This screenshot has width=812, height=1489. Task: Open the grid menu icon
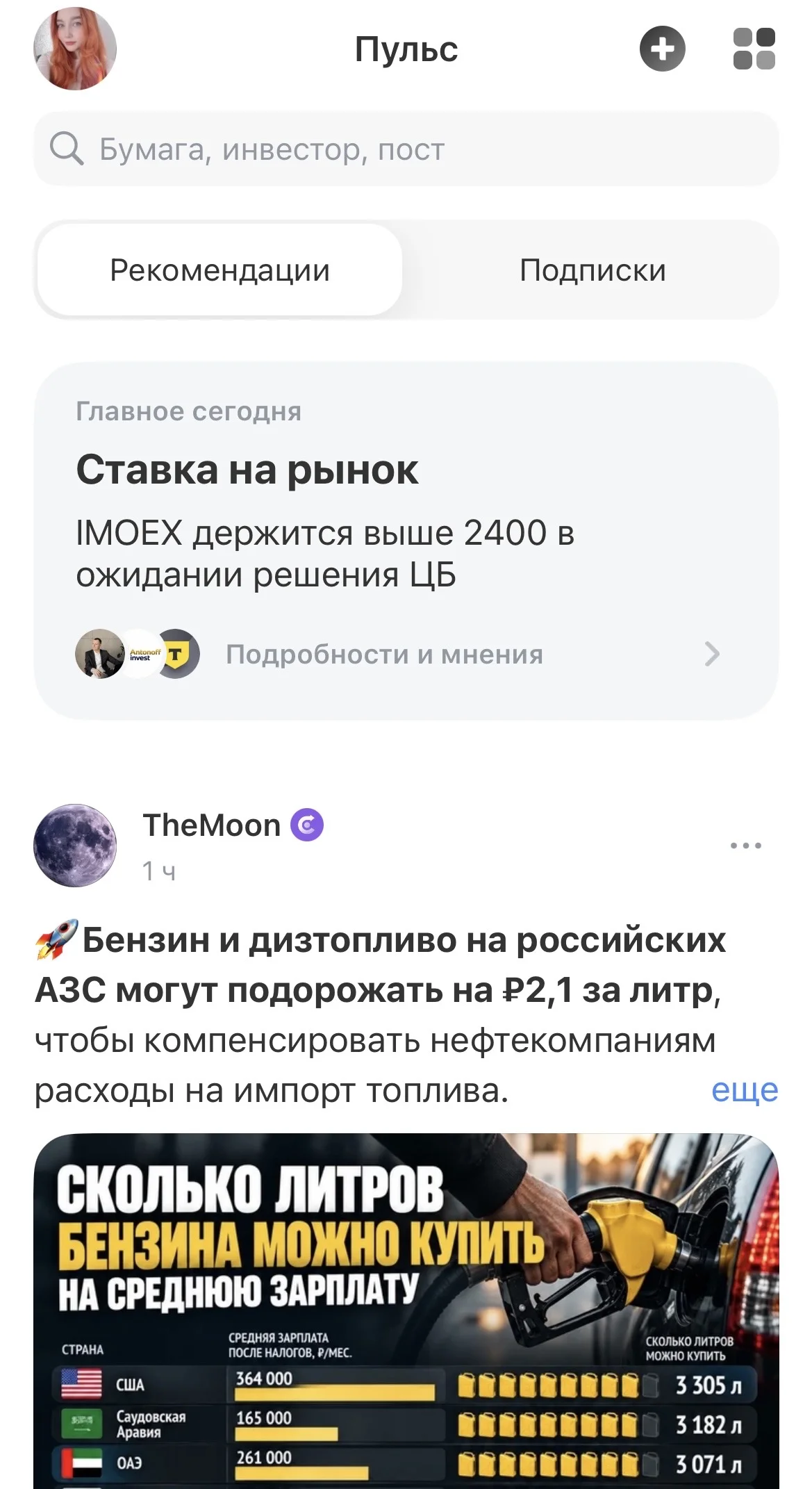754,49
